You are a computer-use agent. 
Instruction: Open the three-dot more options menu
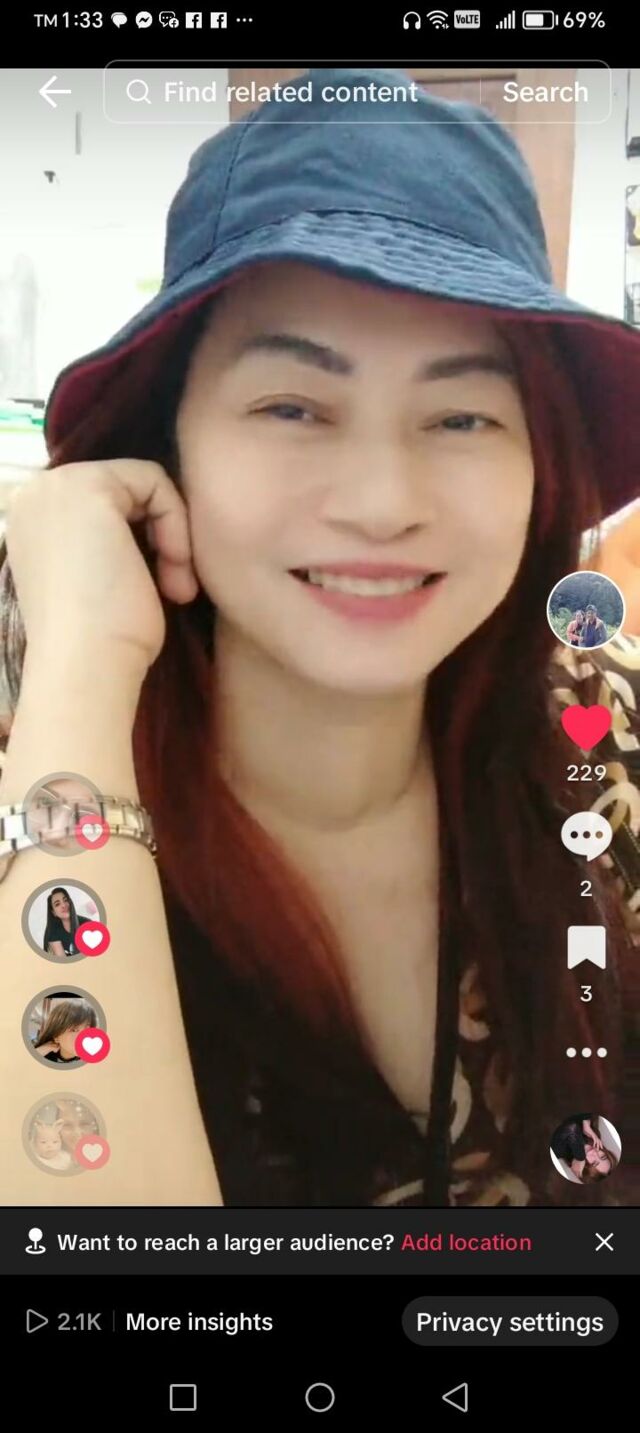point(586,1052)
